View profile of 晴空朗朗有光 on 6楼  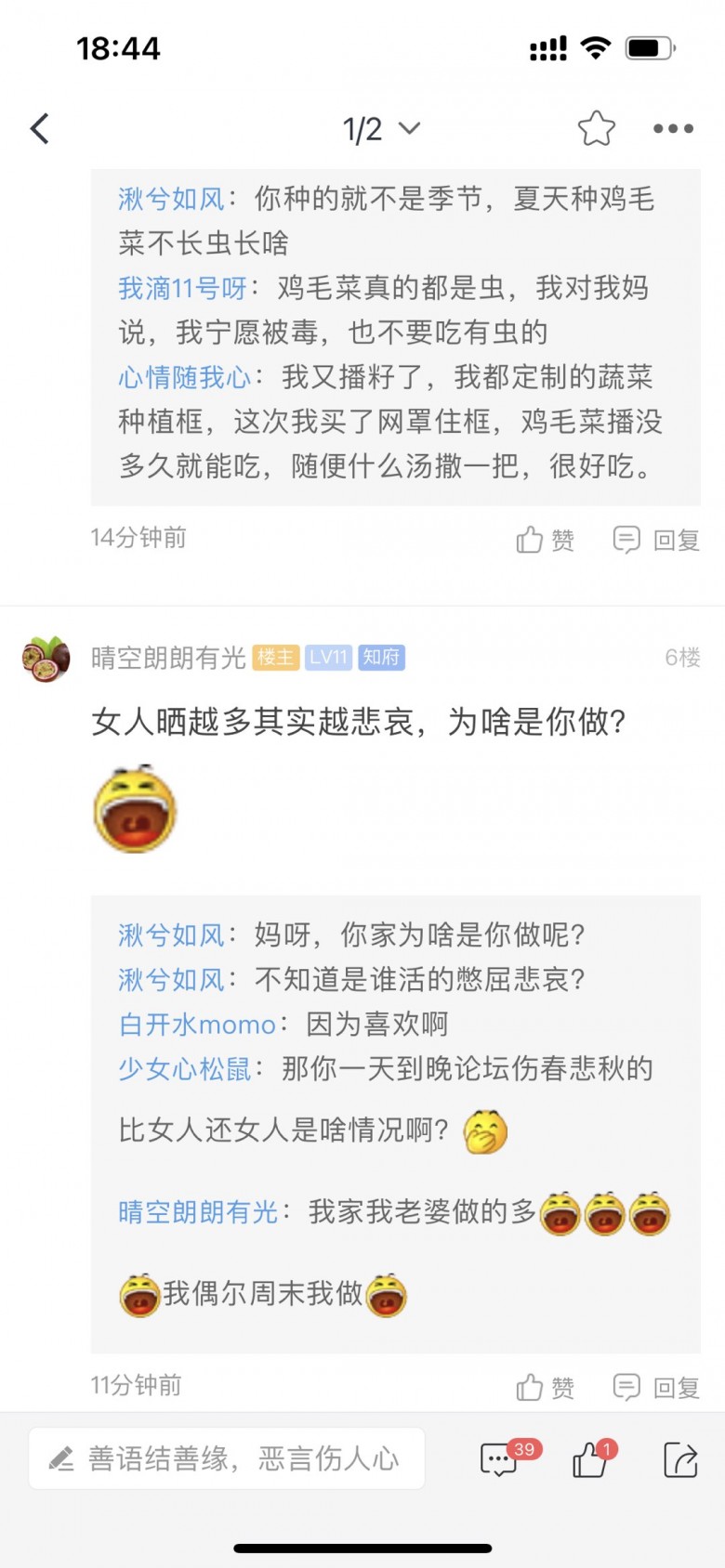(x=168, y=659)
